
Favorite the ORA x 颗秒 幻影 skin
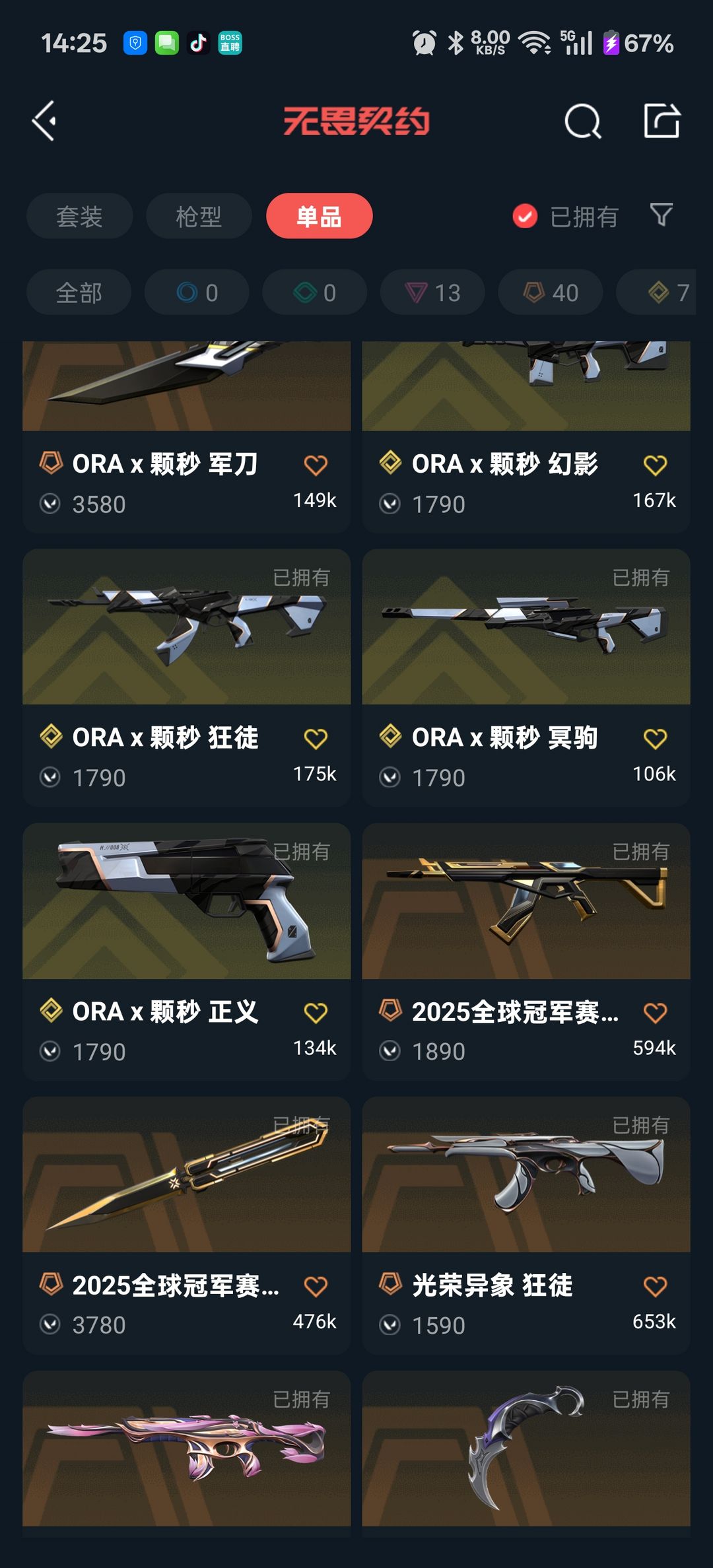click(x=655, y=465)
